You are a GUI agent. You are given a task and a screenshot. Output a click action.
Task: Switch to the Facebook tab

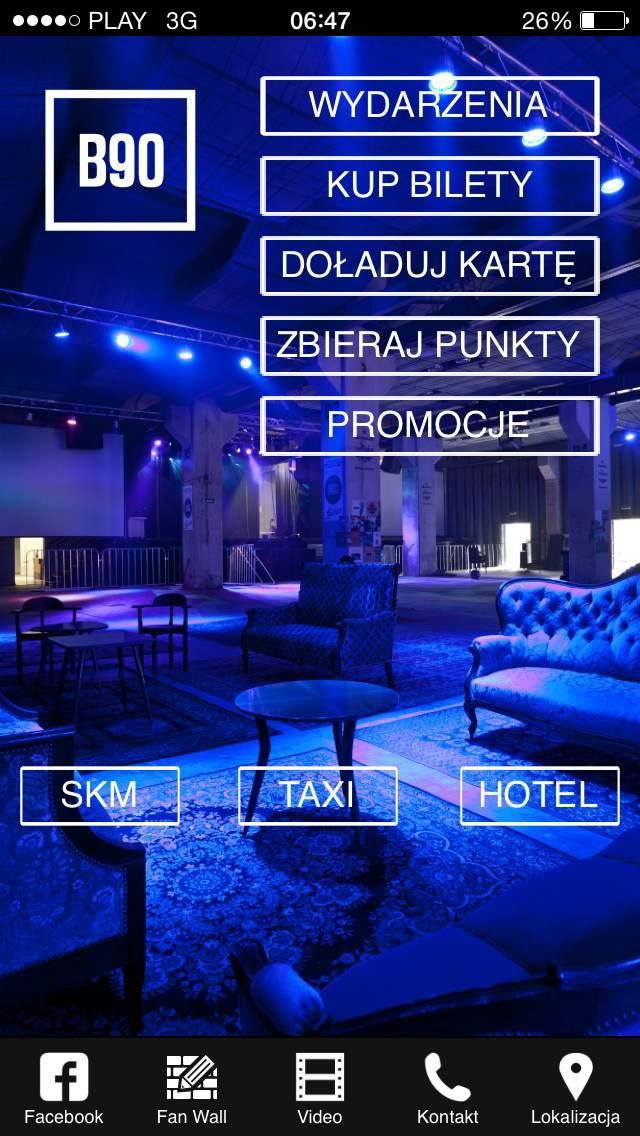pos(64,1088)
